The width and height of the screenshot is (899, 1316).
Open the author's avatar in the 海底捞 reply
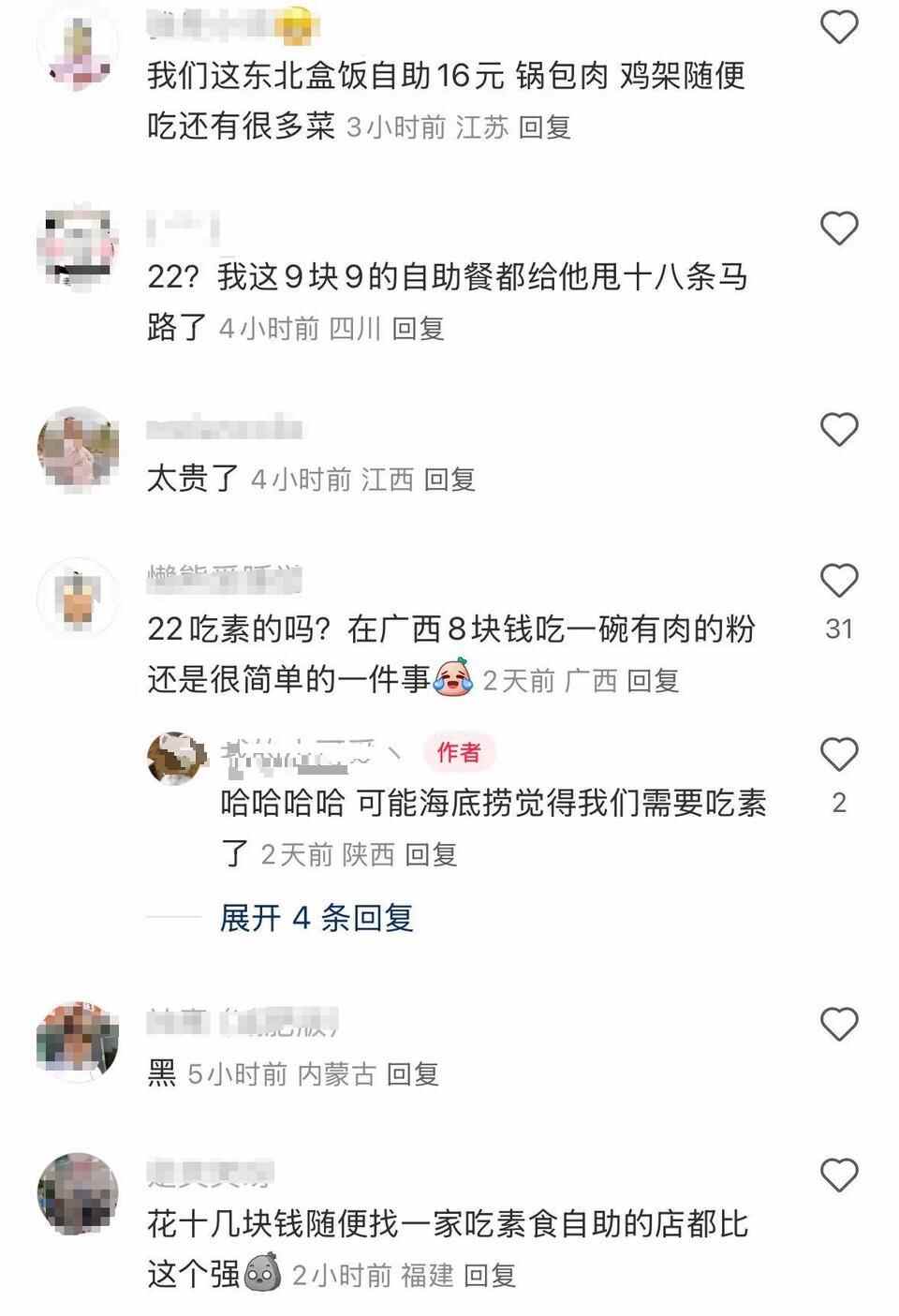tap(176, 758)
